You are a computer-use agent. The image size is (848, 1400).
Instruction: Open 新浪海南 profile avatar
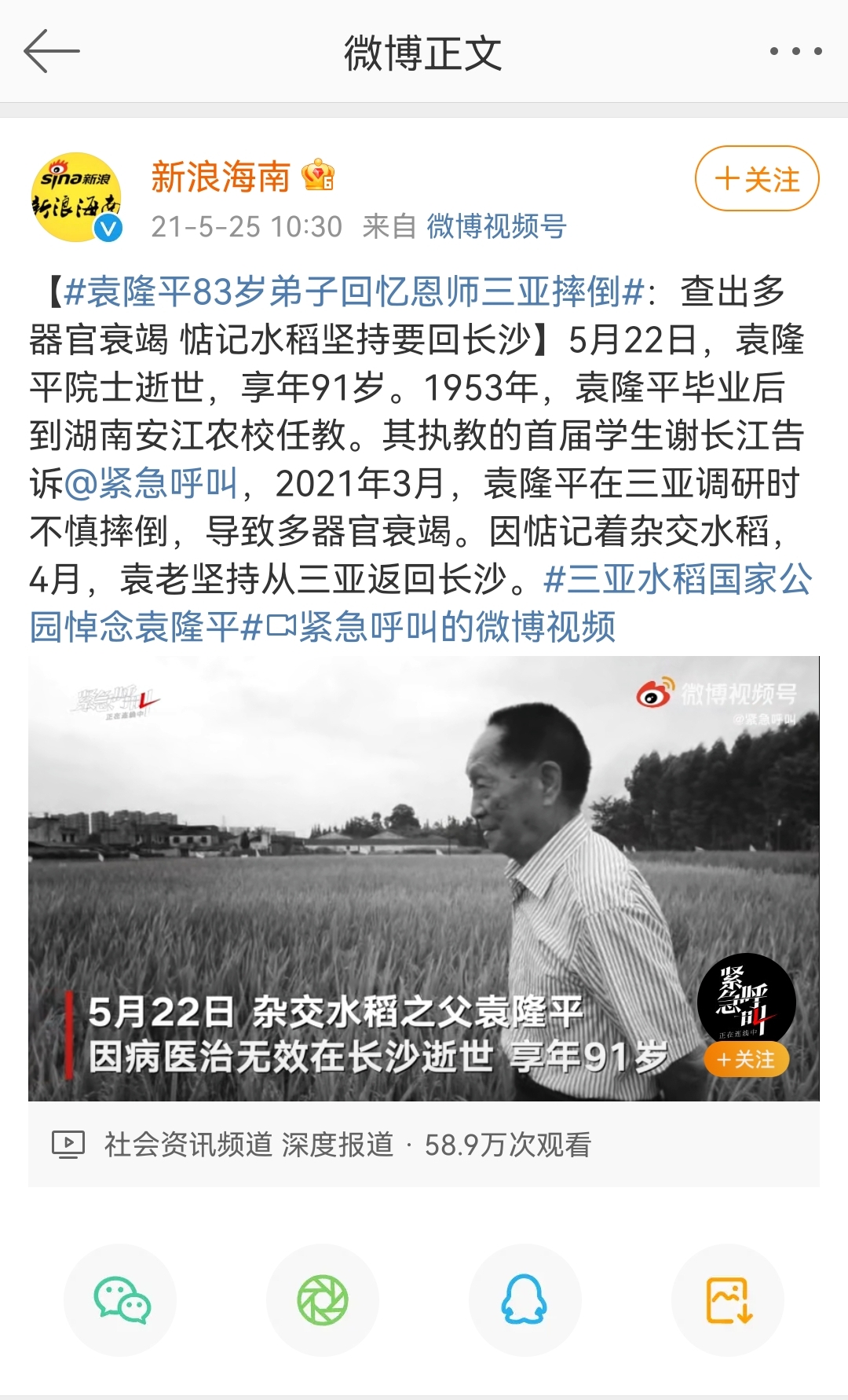[x=76, y=197]
